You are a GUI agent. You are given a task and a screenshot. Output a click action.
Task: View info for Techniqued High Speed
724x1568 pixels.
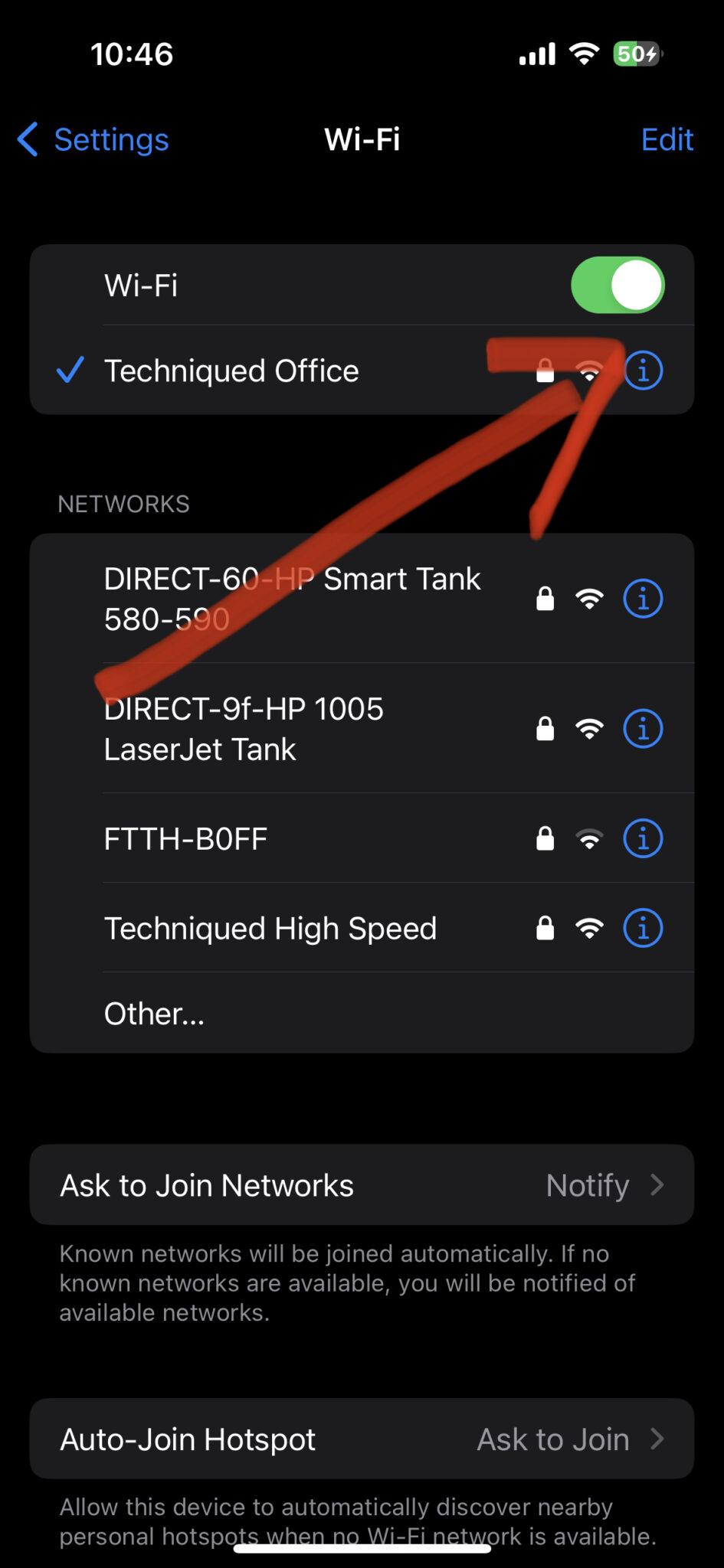pos(643,928)
